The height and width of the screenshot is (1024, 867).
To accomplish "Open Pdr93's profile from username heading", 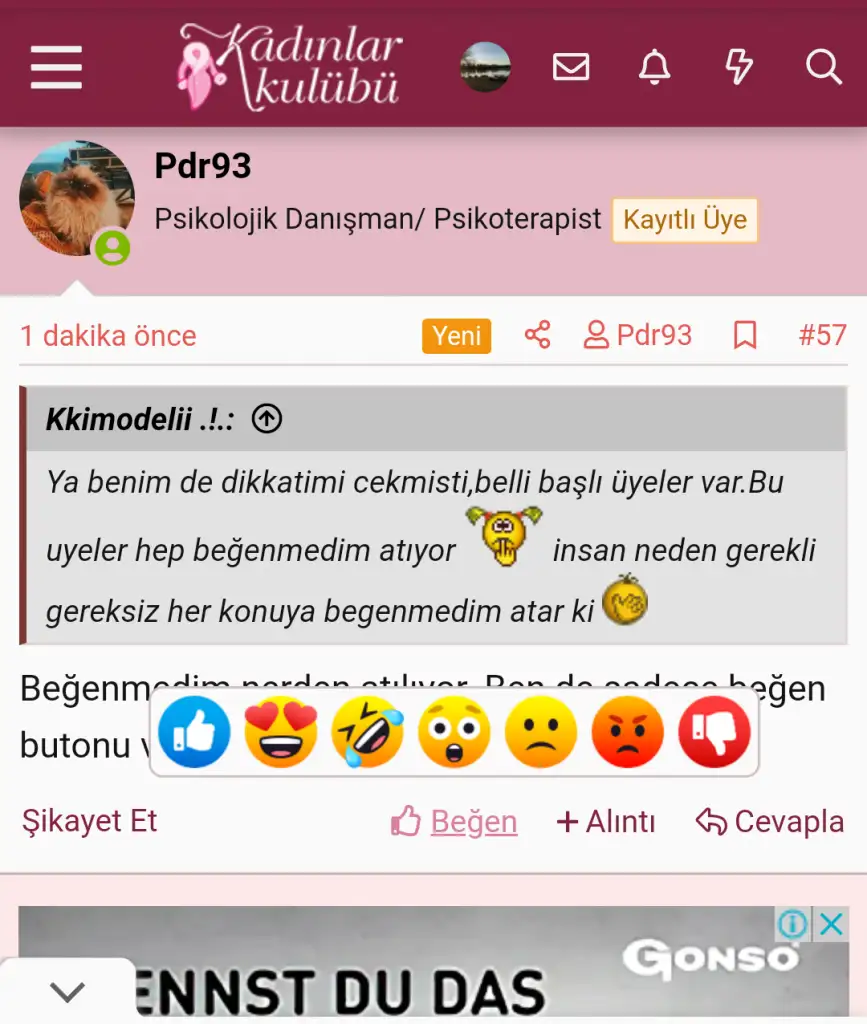I will click(x=202, y=166).
